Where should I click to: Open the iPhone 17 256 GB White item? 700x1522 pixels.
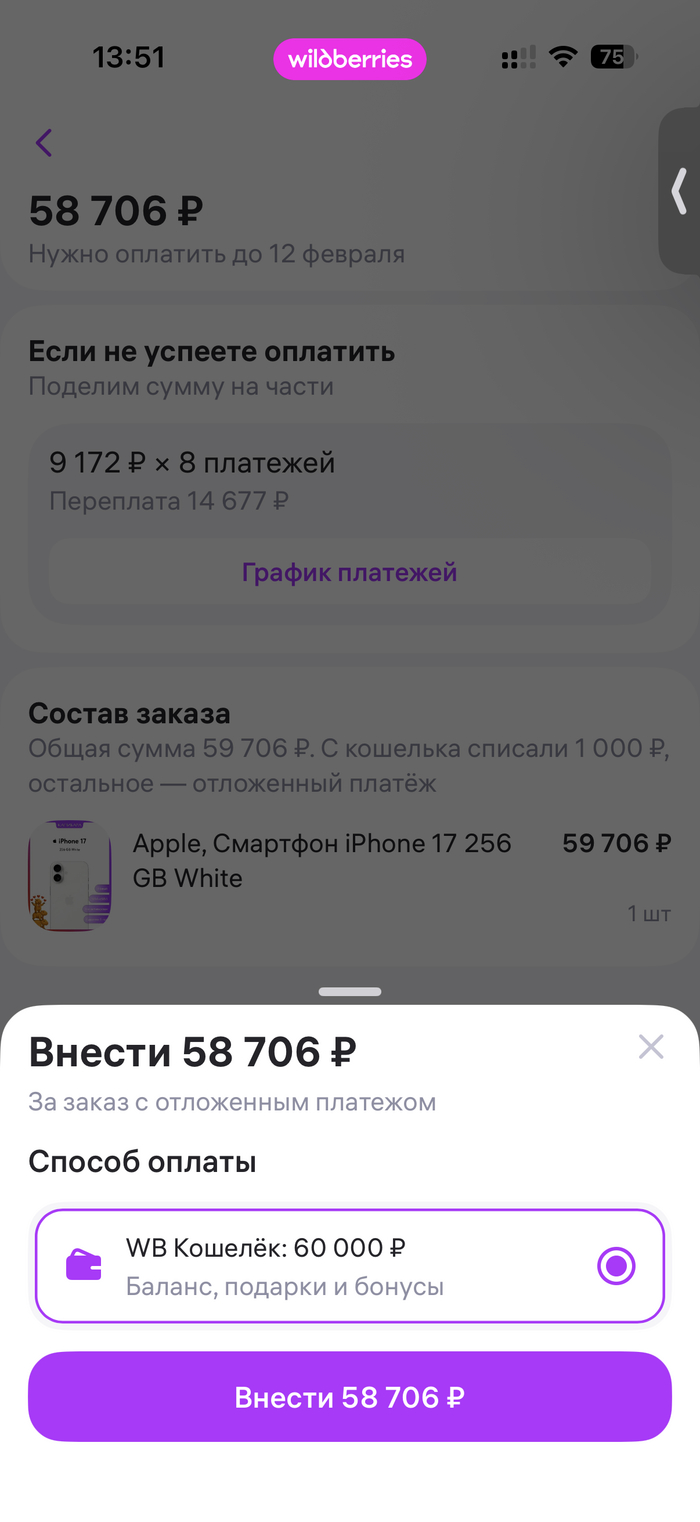tap(322, 861)
